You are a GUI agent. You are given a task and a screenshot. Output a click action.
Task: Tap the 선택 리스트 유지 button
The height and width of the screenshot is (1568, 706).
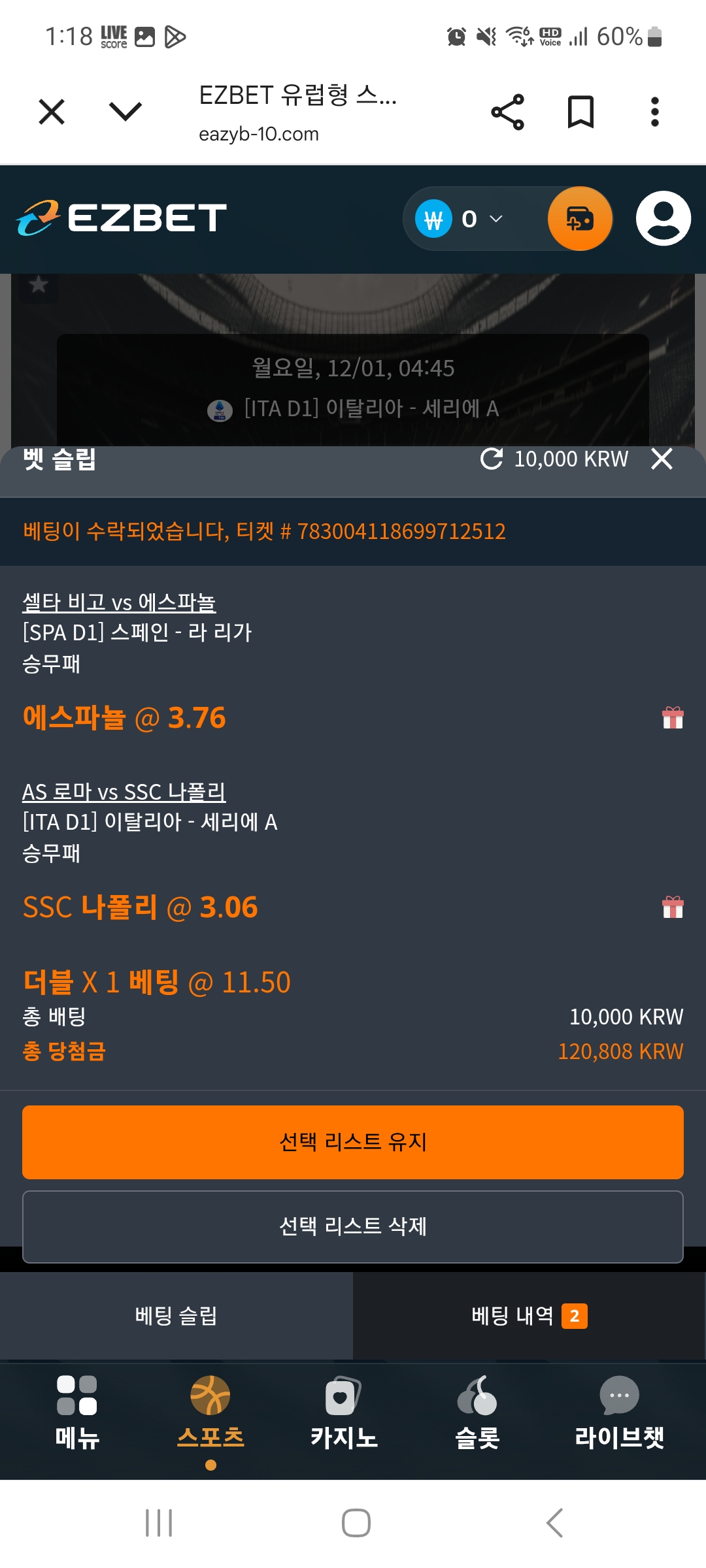click(353, 1142)
